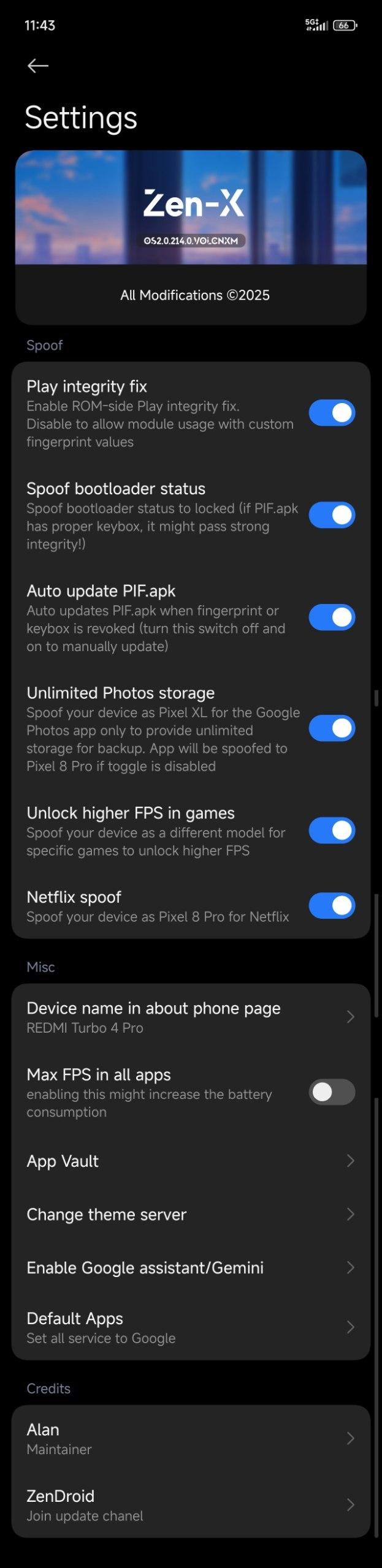Switch off Unlimited Photos storage
Screen dimensions: 382x1568
[x=332, y=728]
